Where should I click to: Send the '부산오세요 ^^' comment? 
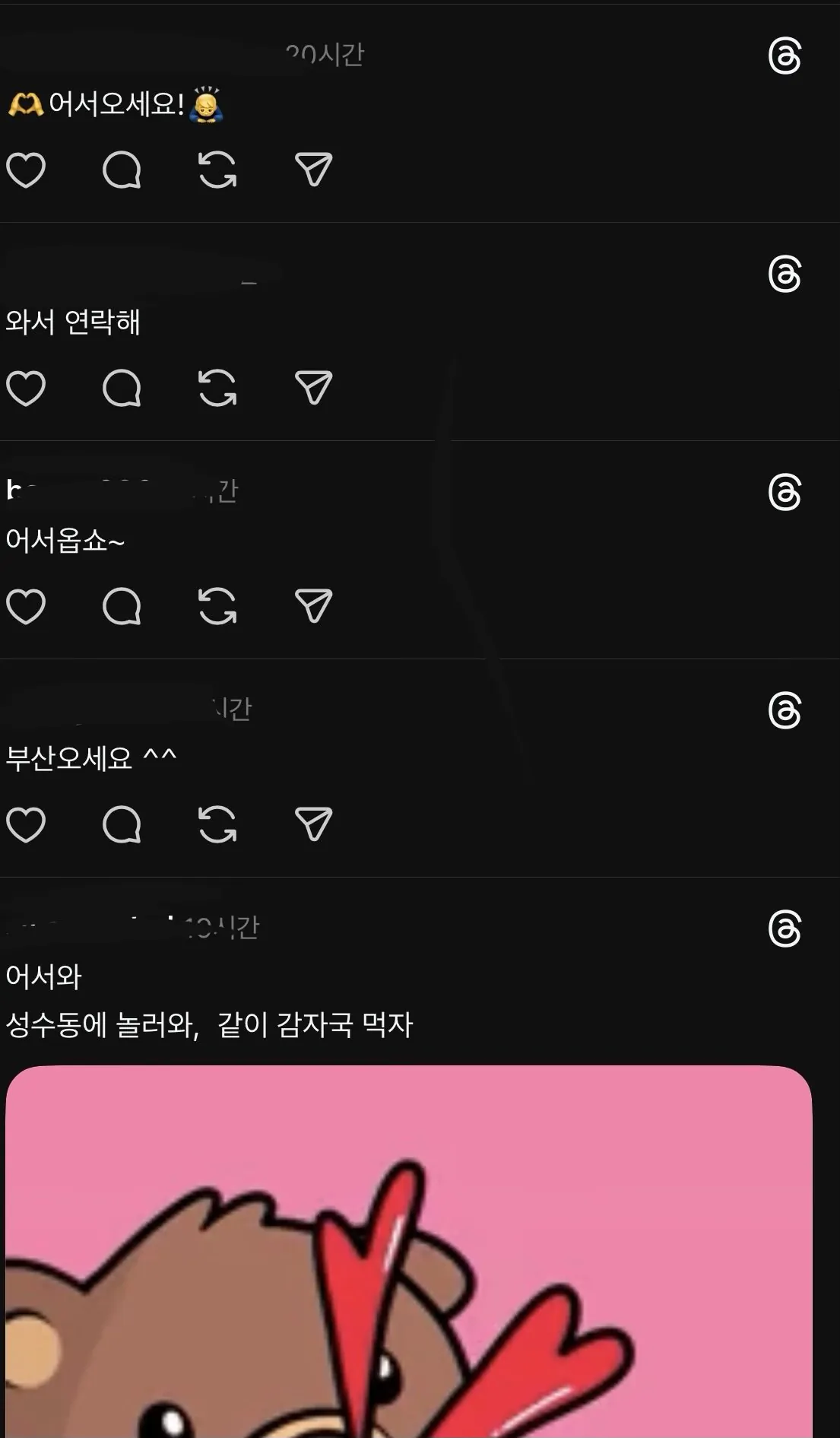[313, 824]
